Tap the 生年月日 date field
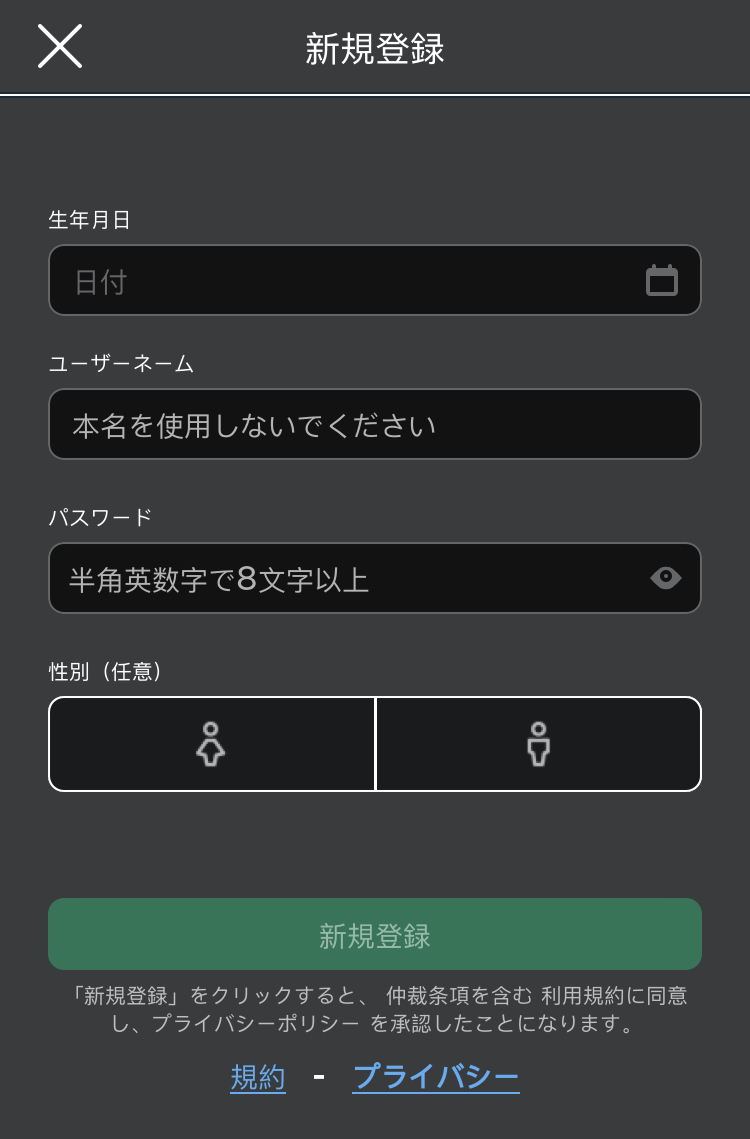Image resolution: width=750 pixels, height=1139 pixels. tap(340, 281)
